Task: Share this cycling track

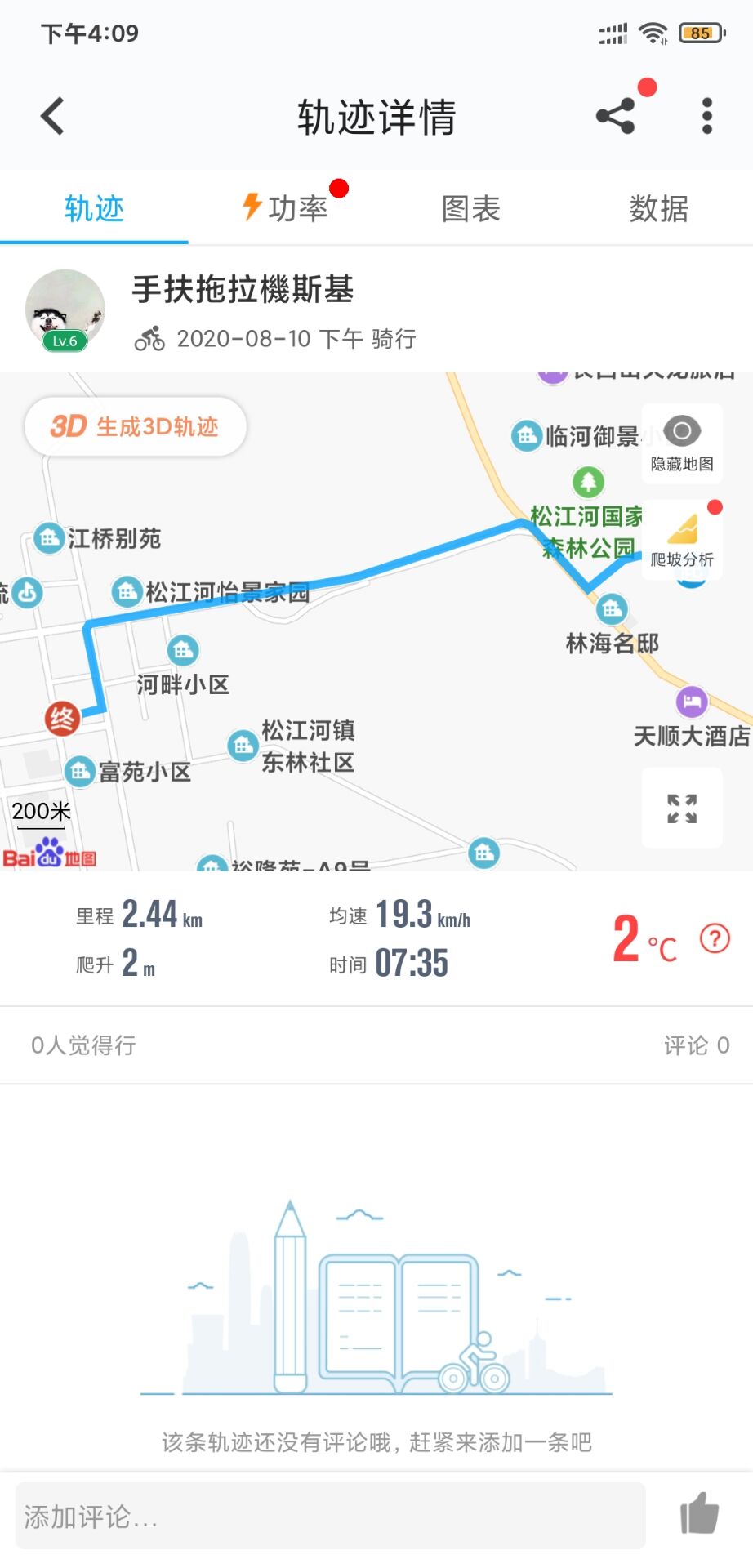Action: click(616, 116)
